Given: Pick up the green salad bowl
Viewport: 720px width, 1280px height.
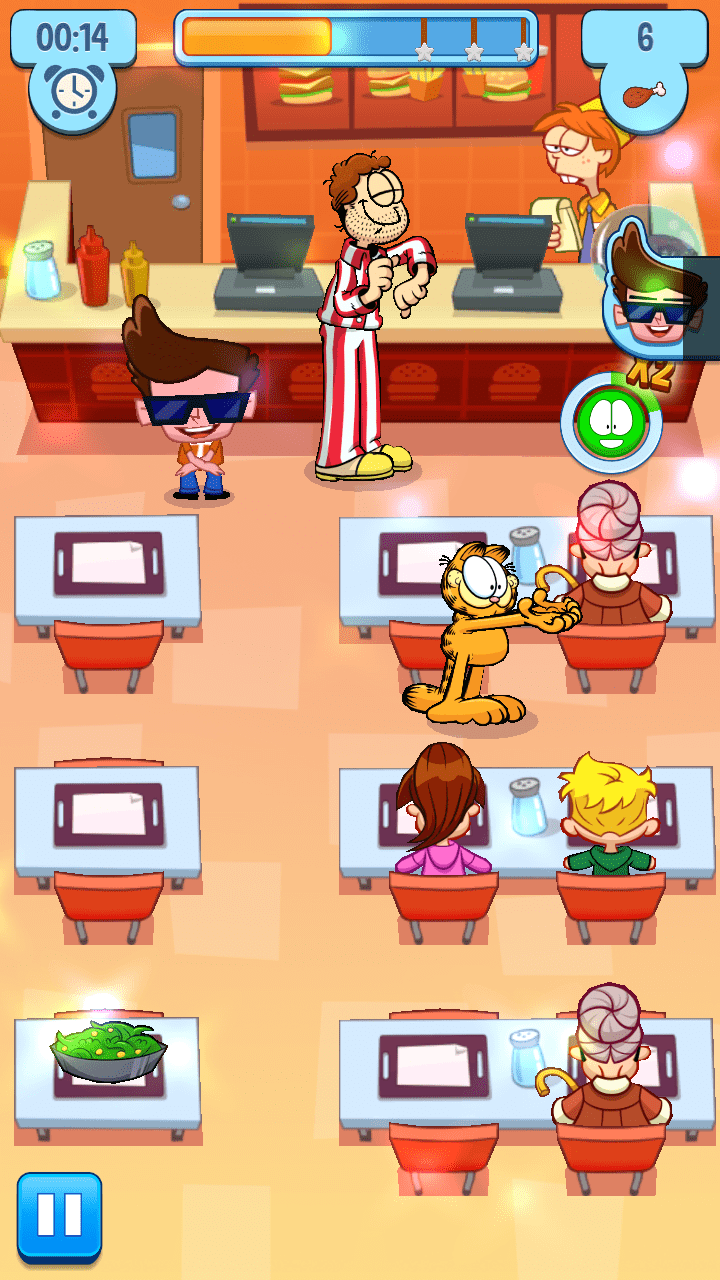Looking at the screenshot, I should click(x=108, y=1050).
